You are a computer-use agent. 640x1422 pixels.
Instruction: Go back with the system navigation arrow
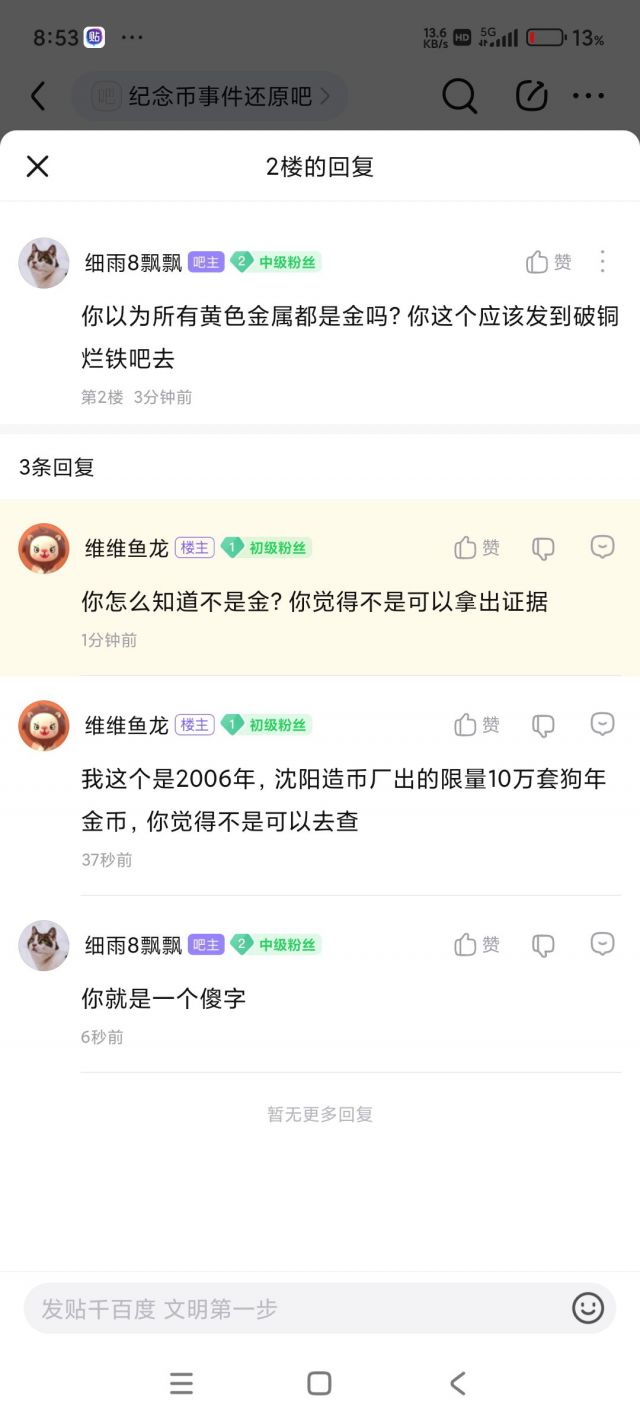click(x=457, y=1383)
